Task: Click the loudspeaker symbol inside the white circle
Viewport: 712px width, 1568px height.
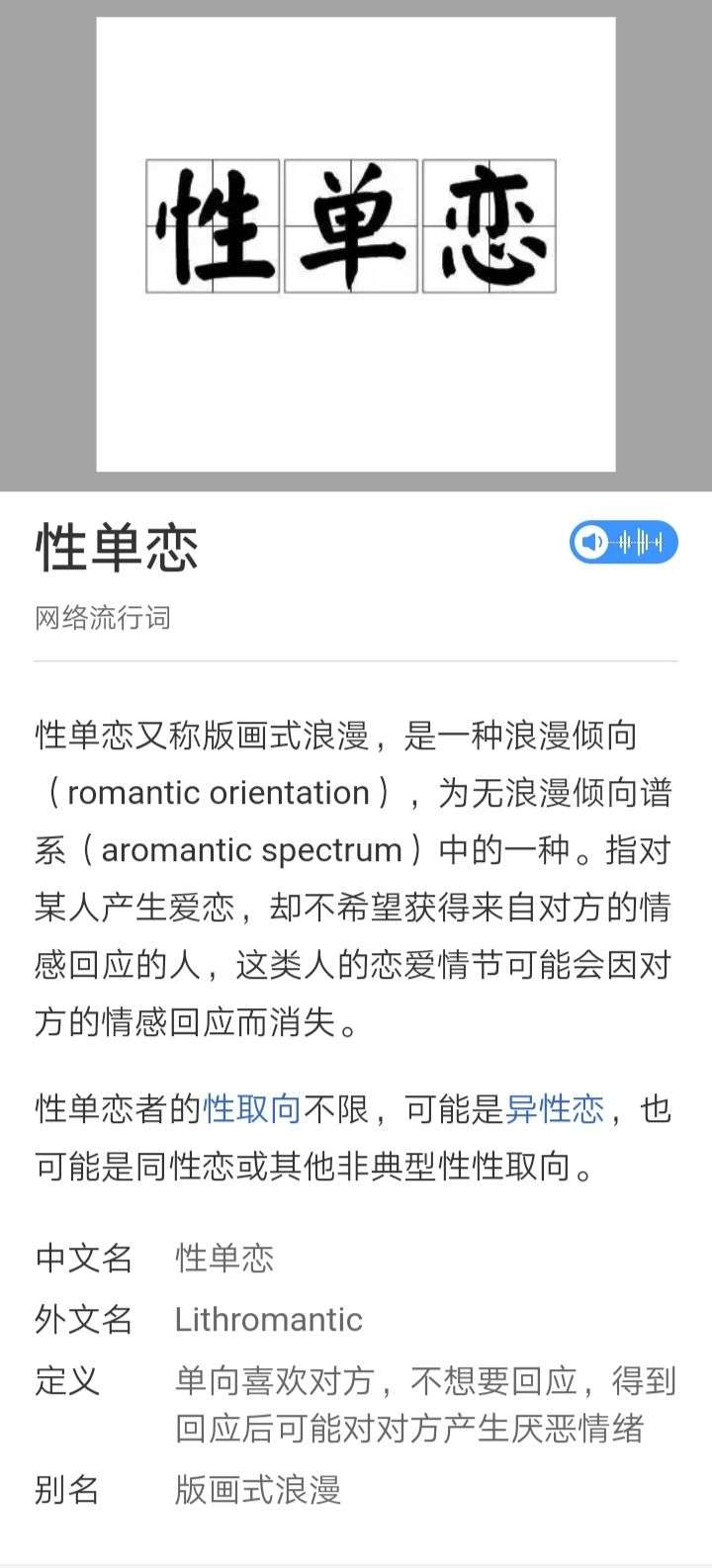Action: pyautogui.click(x=592, y=543)
